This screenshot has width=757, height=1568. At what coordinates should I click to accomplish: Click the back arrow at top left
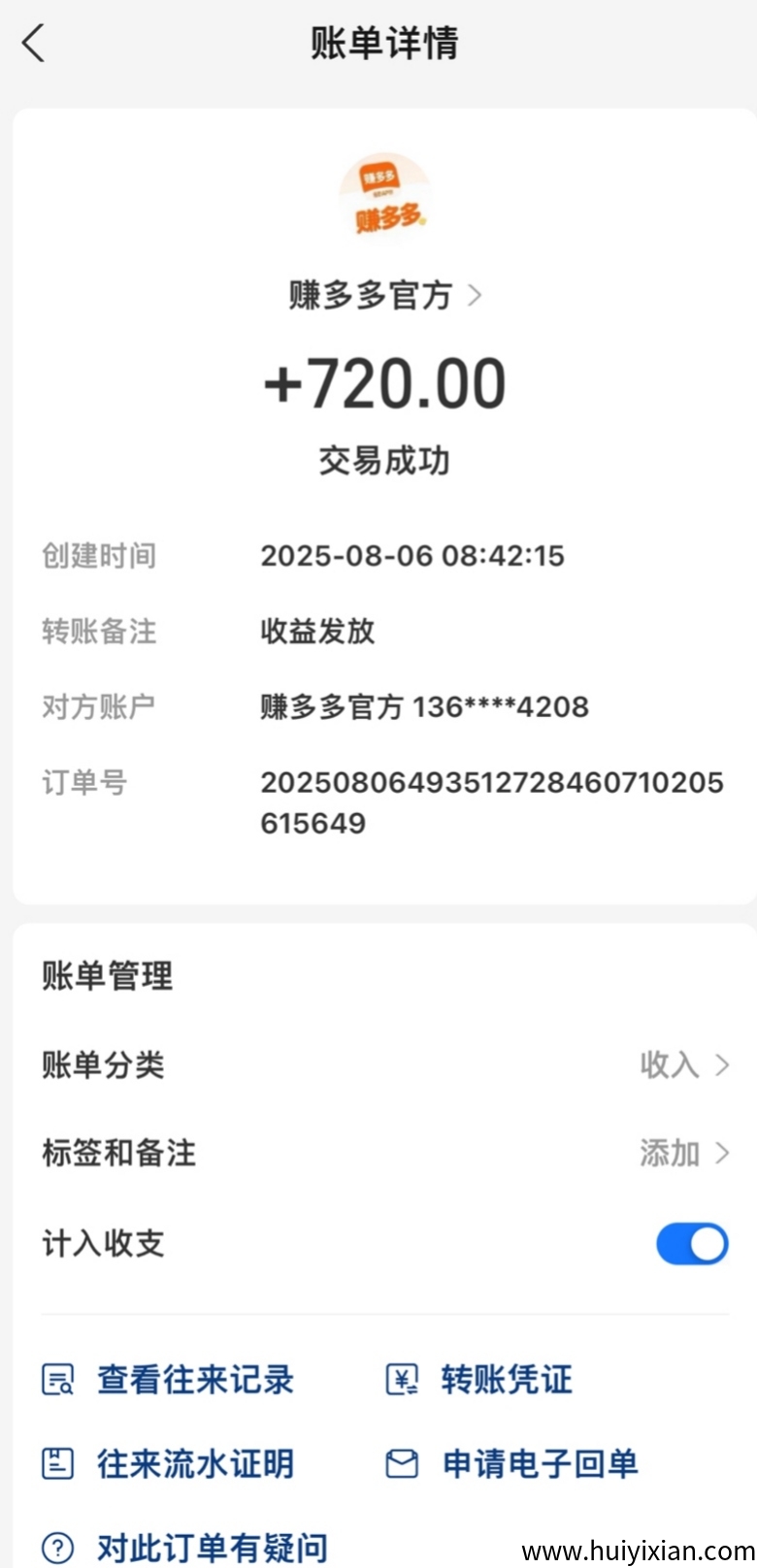coord(34,44)
